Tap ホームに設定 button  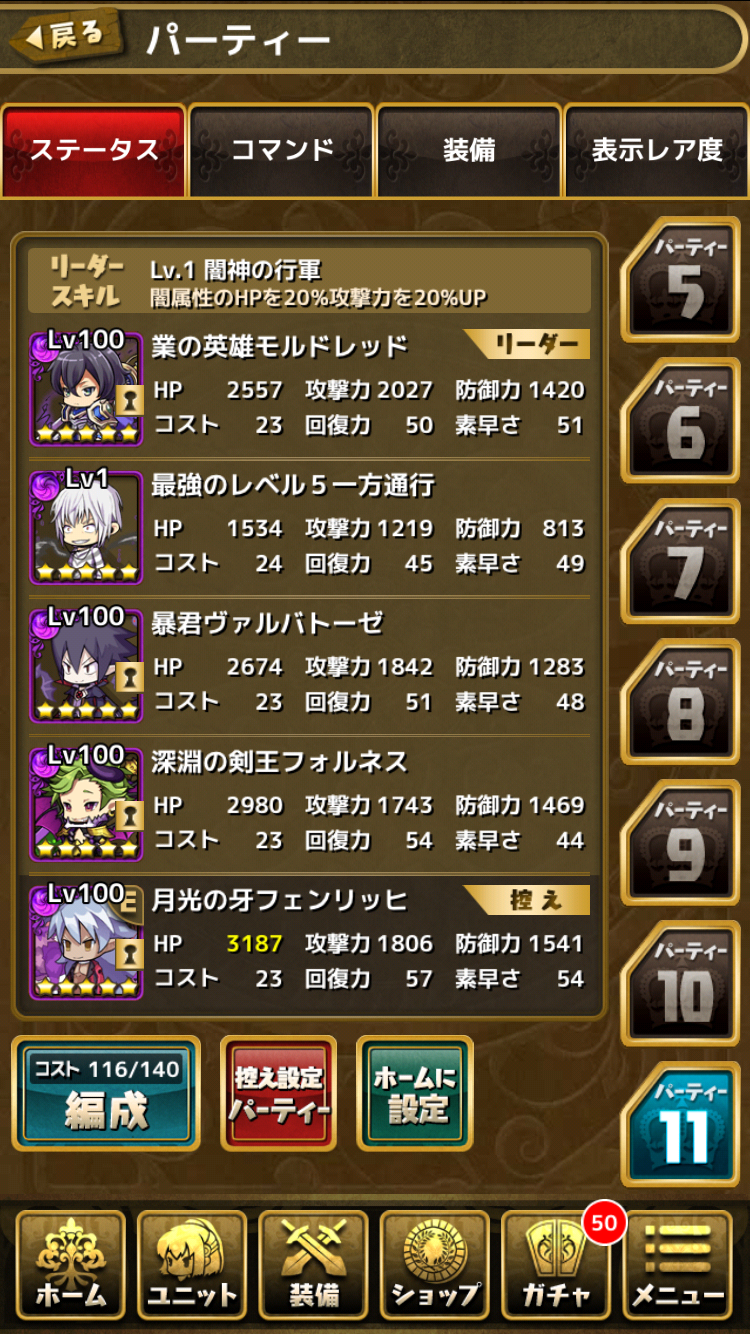point(414,1094)
